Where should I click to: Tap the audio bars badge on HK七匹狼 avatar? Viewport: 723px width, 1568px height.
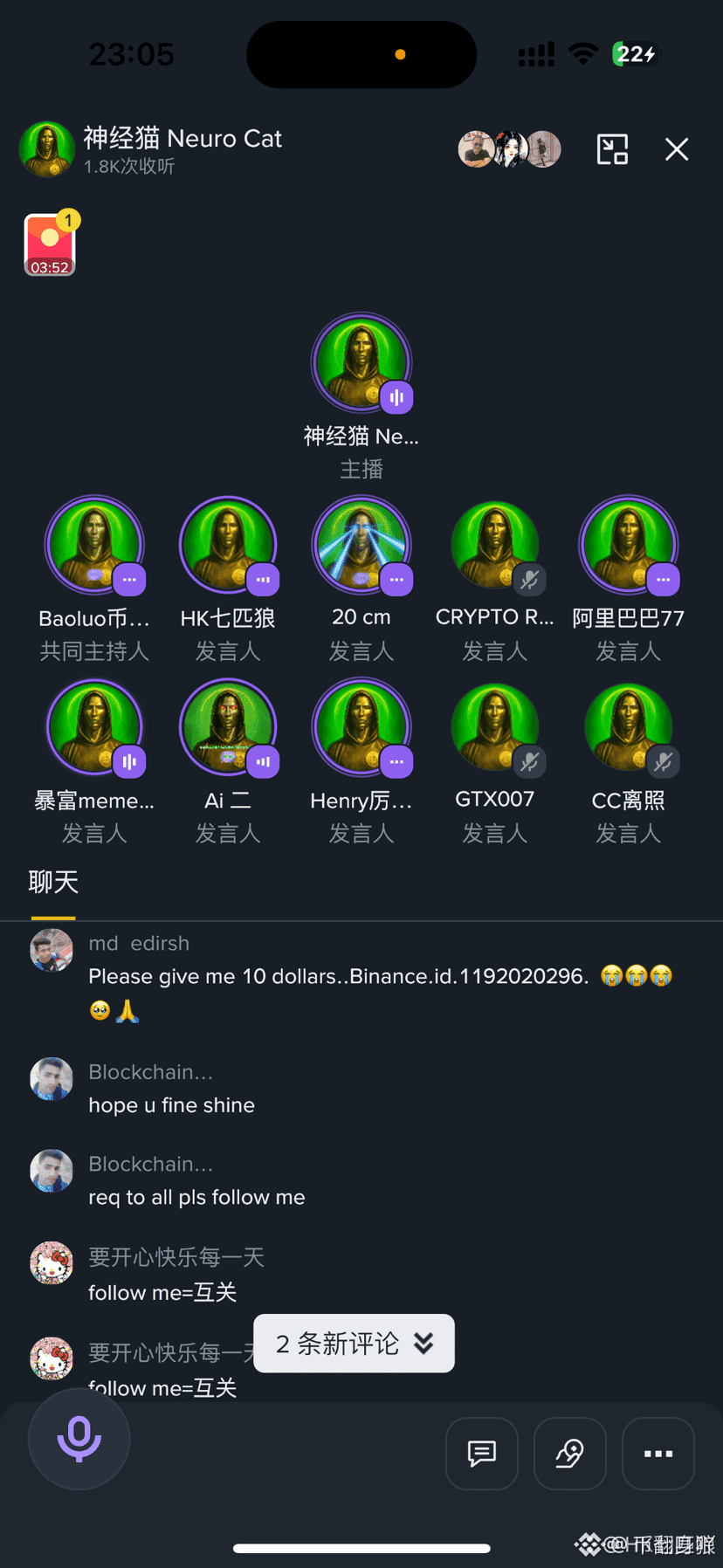[263, 579]
